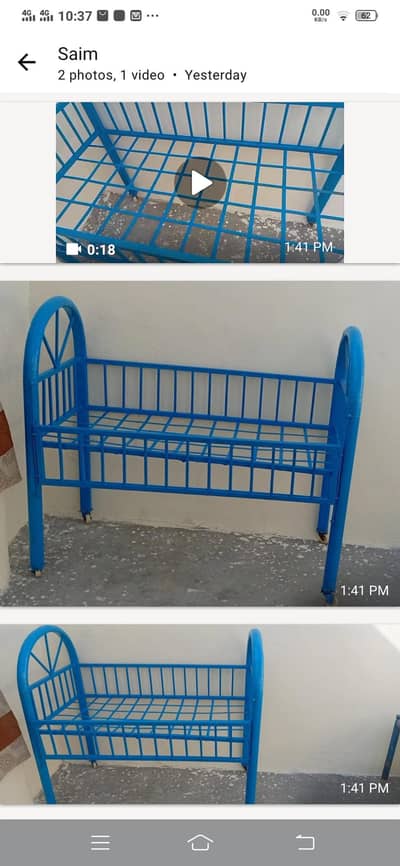This screenshot has width=400, height=866.
Task: Open the smaller crib photo at the bottom
Action: [x=200, y=714]
